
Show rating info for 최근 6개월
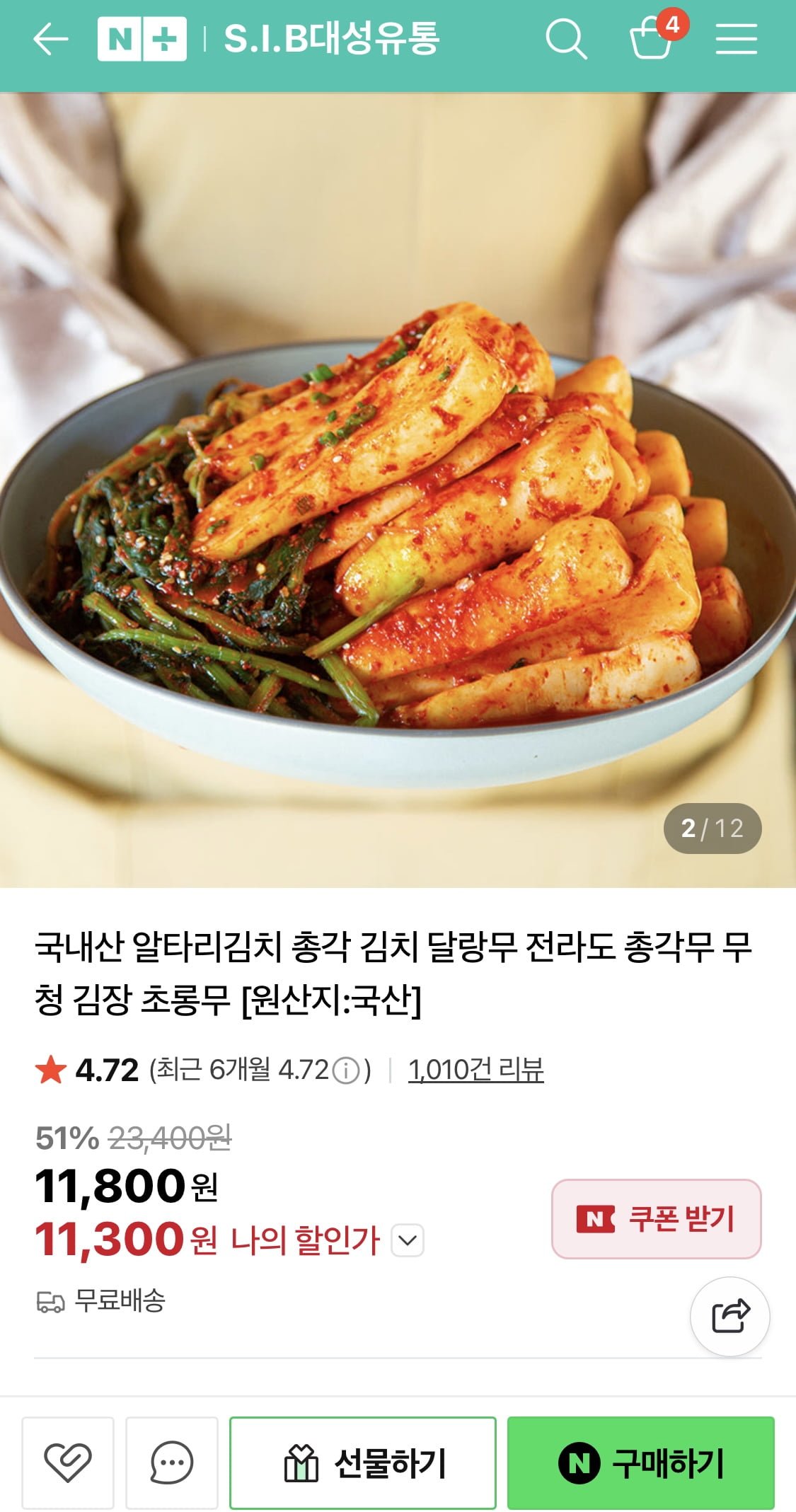(x=346, y=1070)
